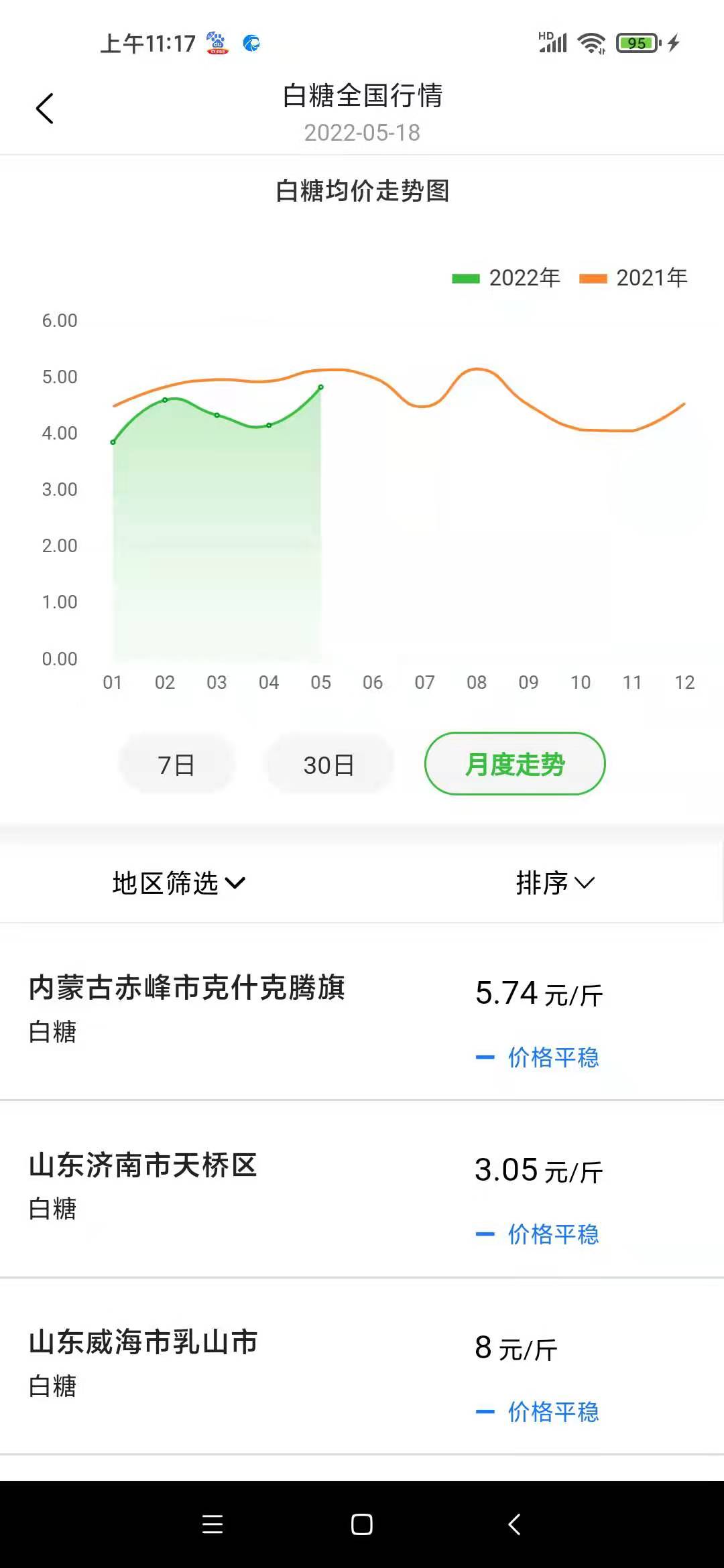Viewport: 724px width, 1568px height.
Task: Open 山东济南市天桥区 白糖 price row
Action: pos(362,1188)
